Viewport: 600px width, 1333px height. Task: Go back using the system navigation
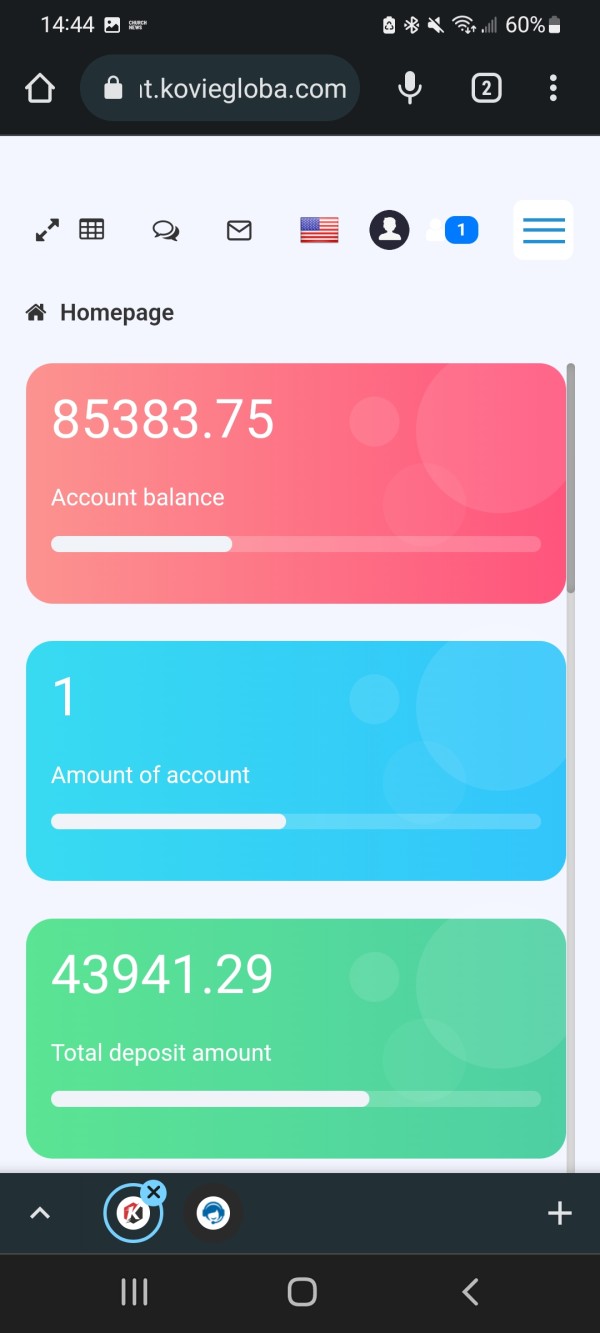coord(470,1292)
